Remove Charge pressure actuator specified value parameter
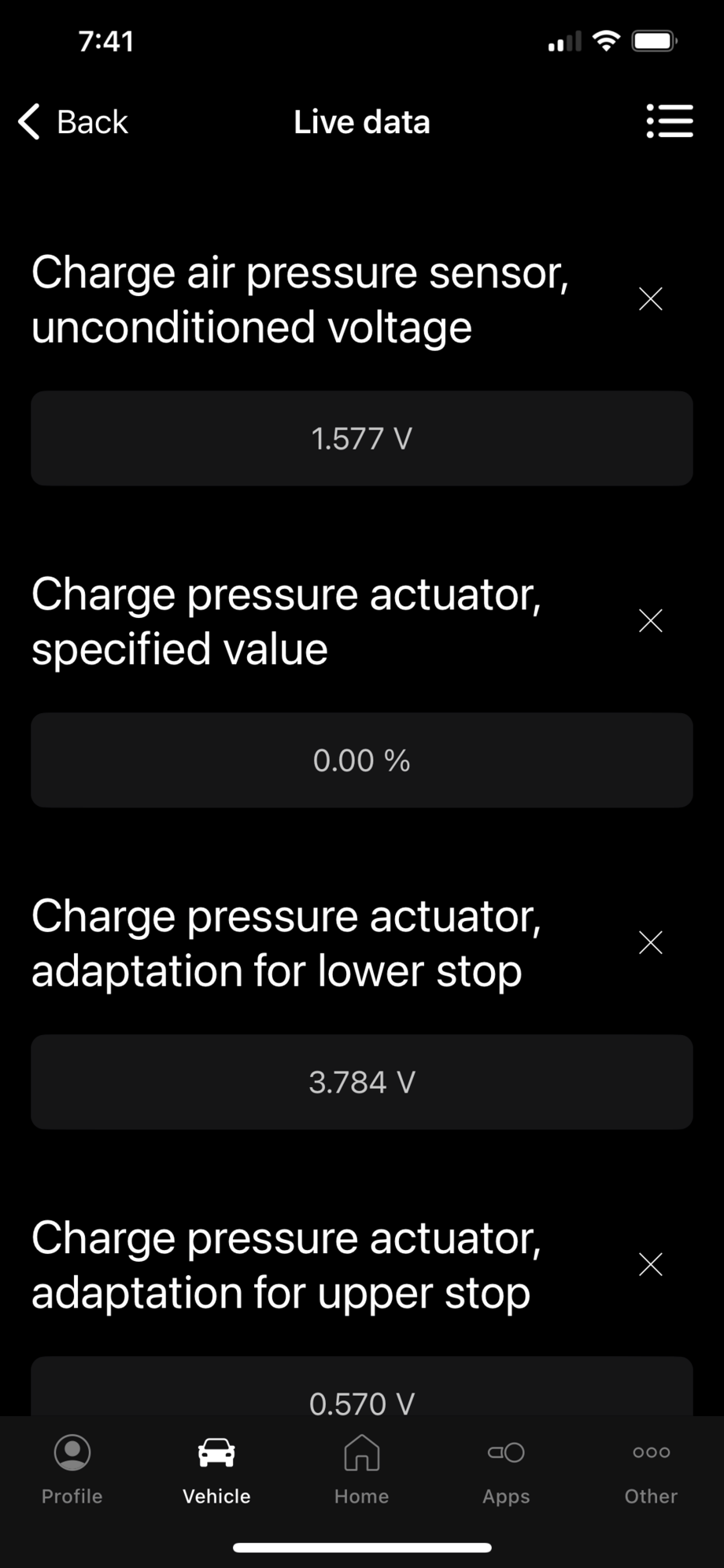The image size is (724, 1568). [x=650, y=621]
